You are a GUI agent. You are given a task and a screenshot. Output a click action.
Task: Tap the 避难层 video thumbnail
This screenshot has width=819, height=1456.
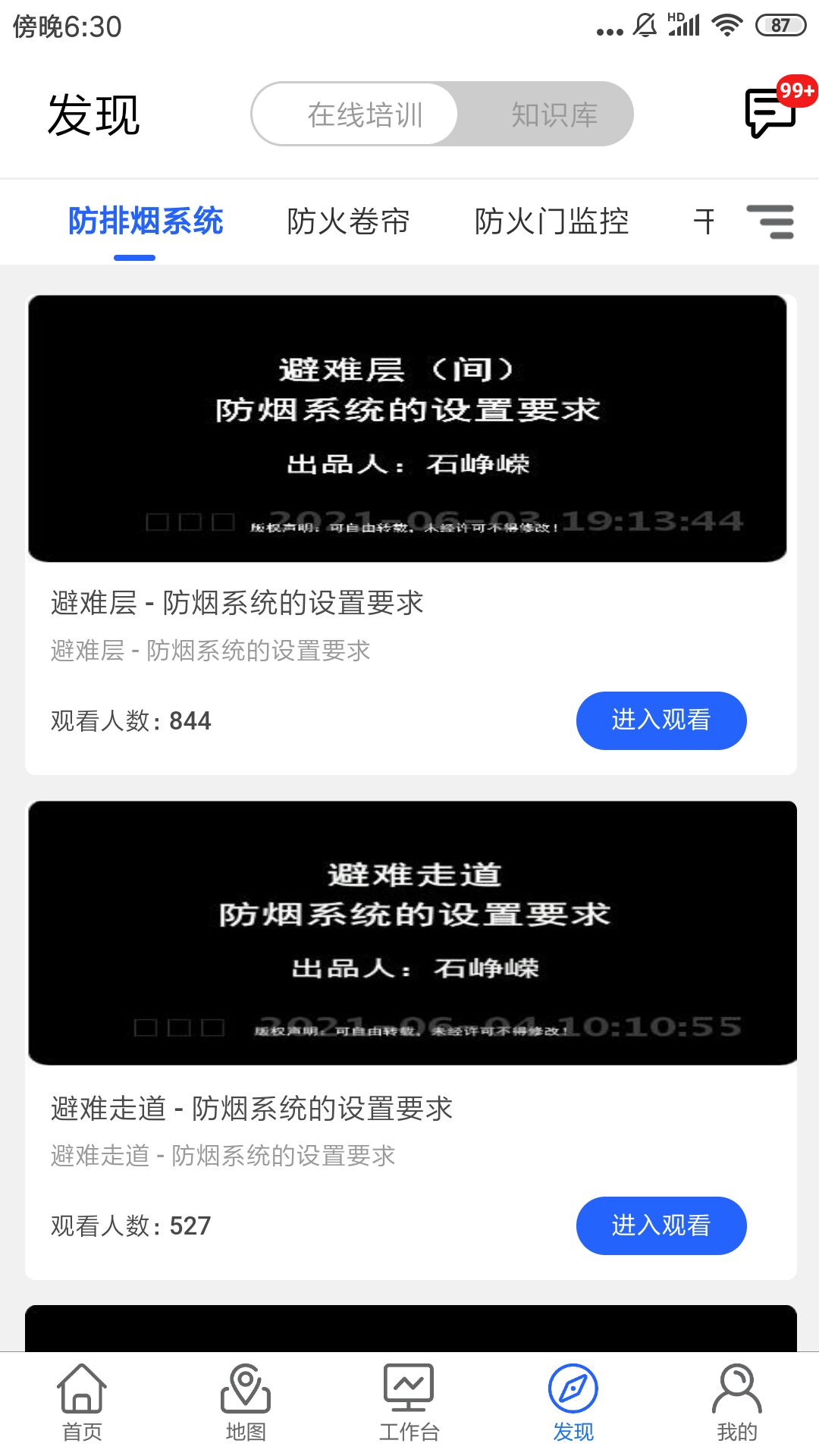(x=409, y=425)
